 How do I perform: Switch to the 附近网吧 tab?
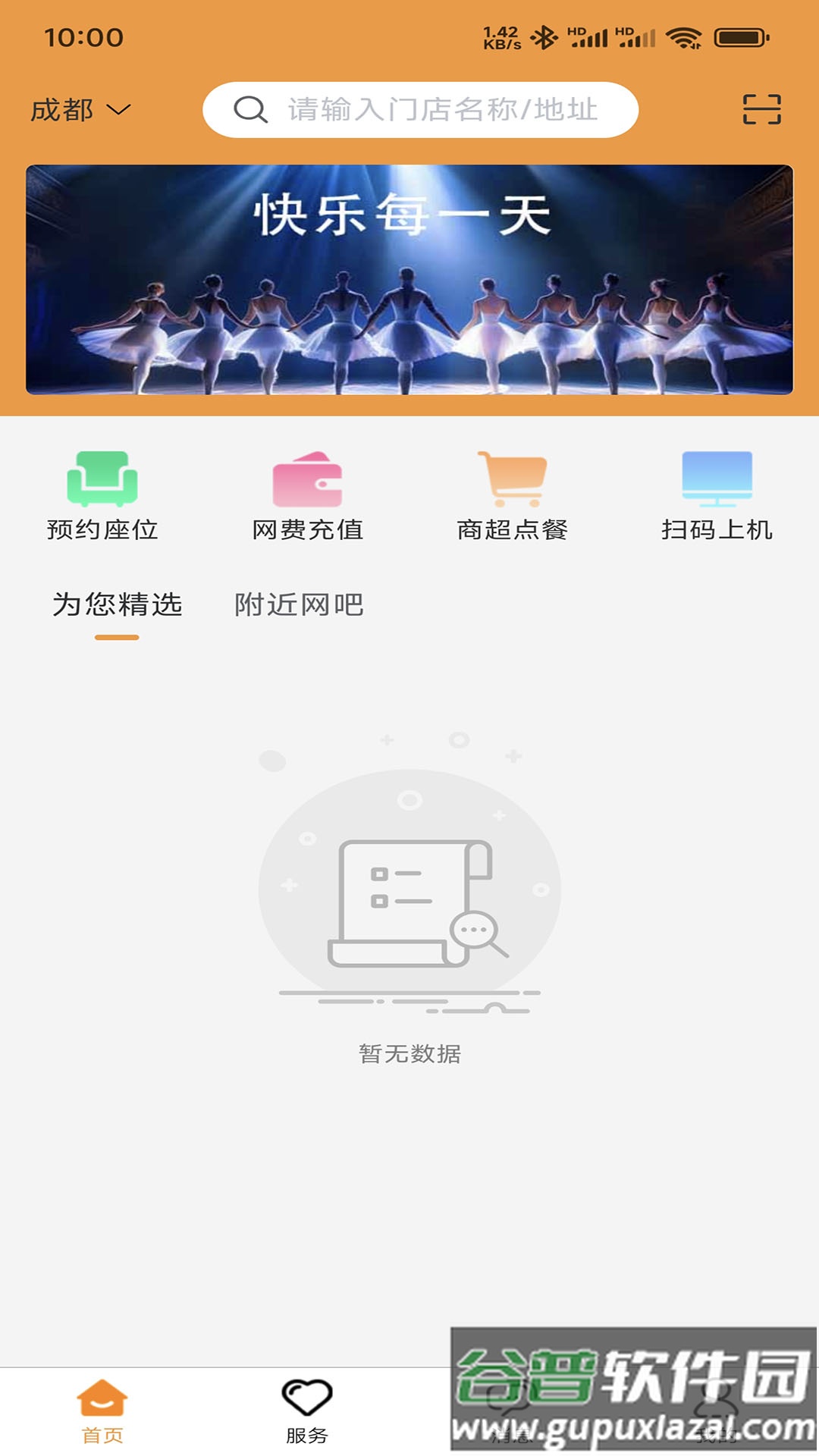click(299, 605)
